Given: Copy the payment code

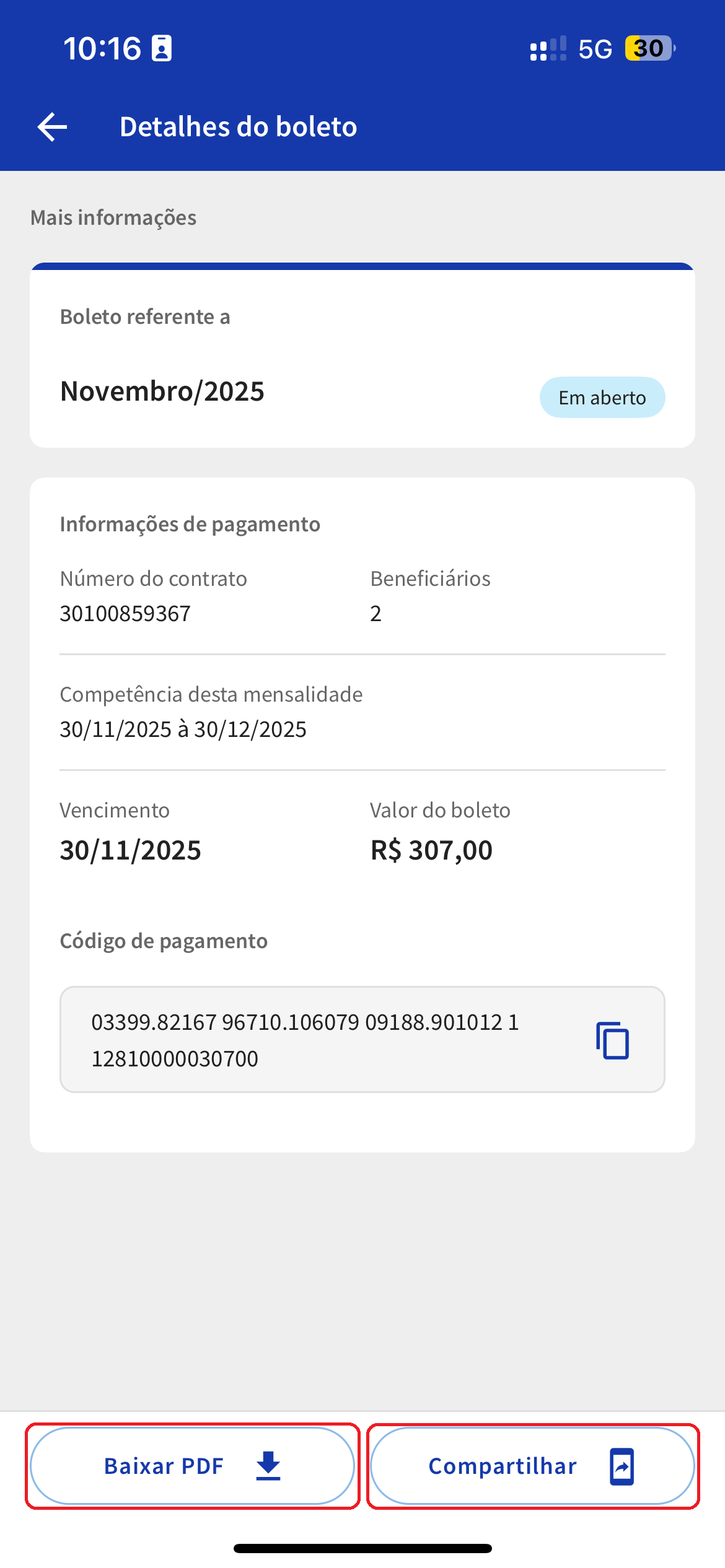Looking at the screenshot, I should [612, 1040].
